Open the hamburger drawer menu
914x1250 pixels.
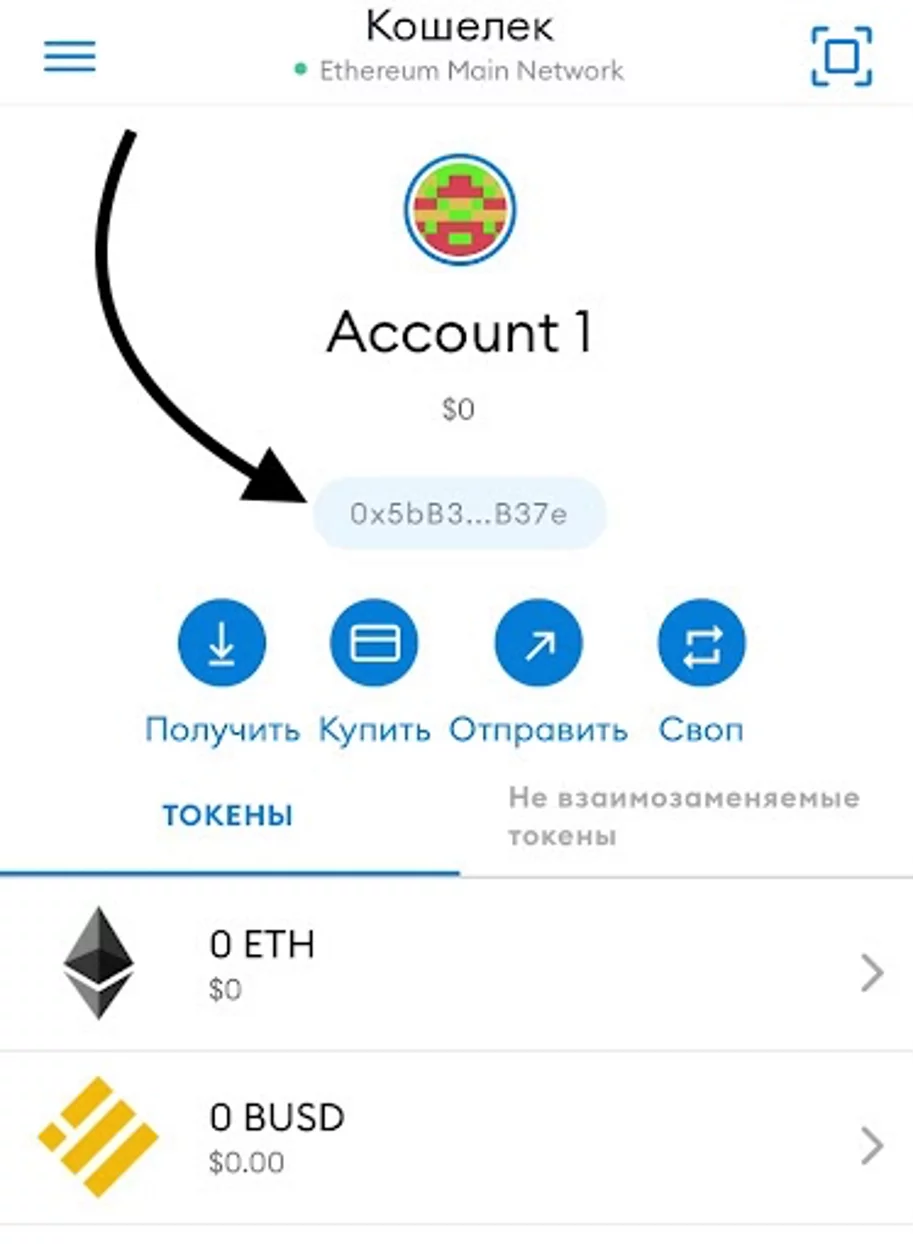tap(70, 56)
